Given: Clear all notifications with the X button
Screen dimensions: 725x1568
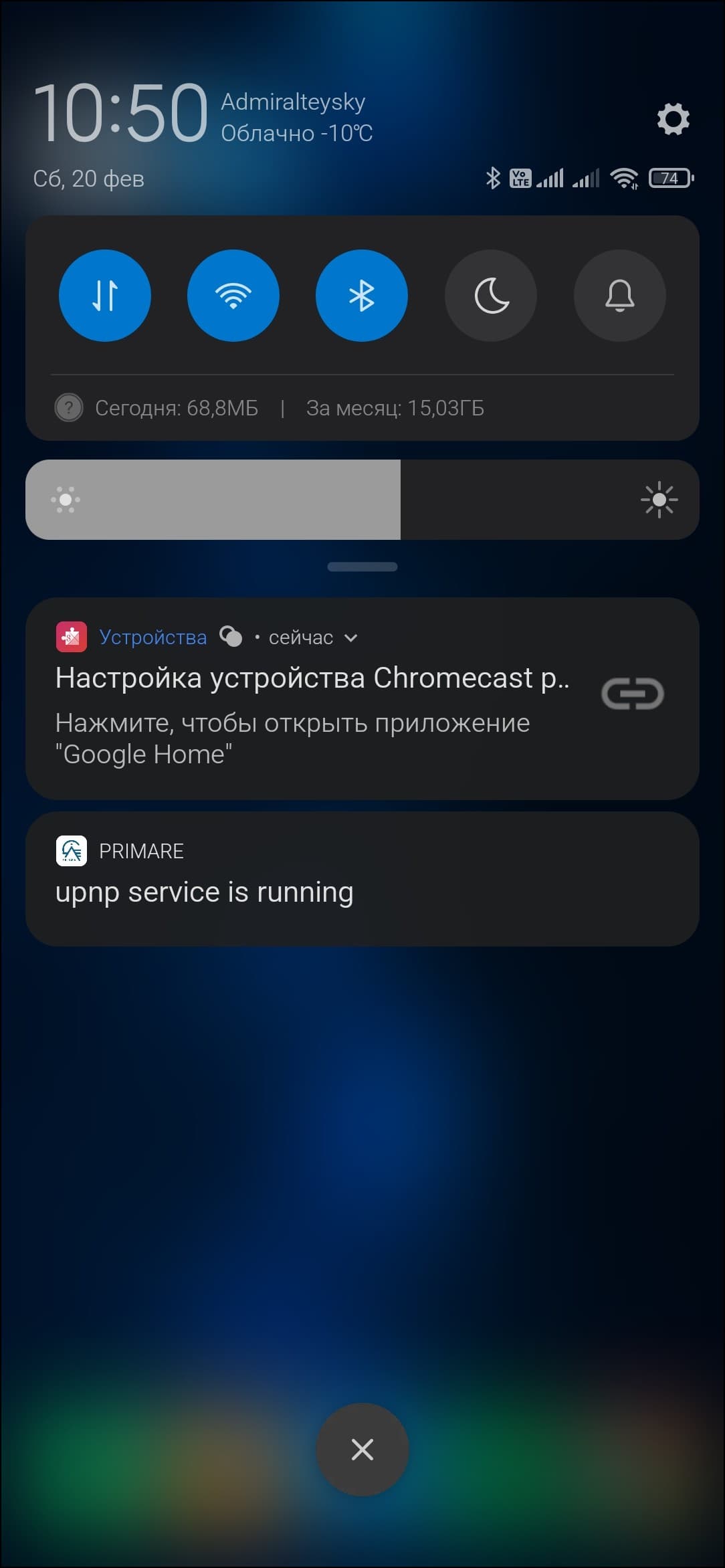Looking at the screenshot, I should click(x=362, y=1450).
